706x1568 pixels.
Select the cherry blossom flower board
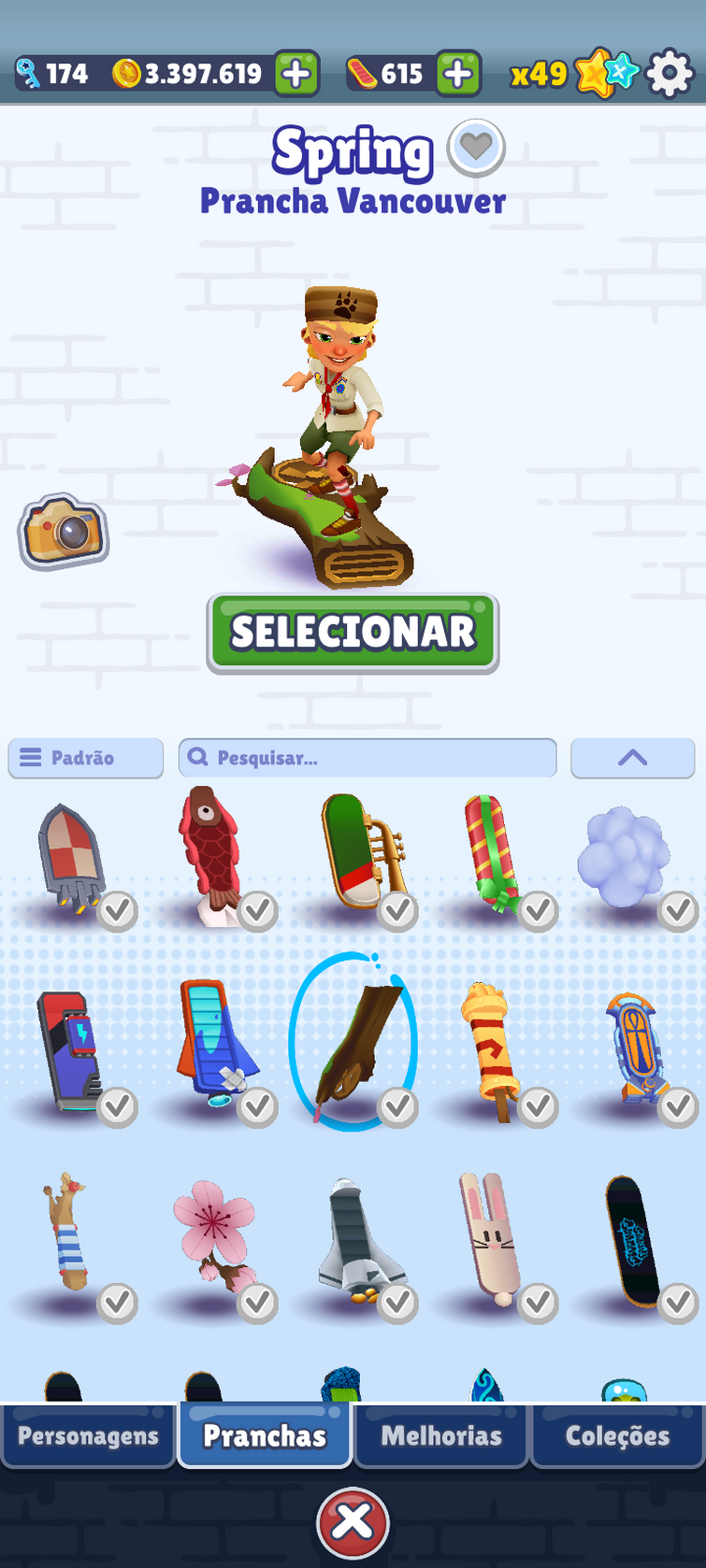tap(214, 1229)
